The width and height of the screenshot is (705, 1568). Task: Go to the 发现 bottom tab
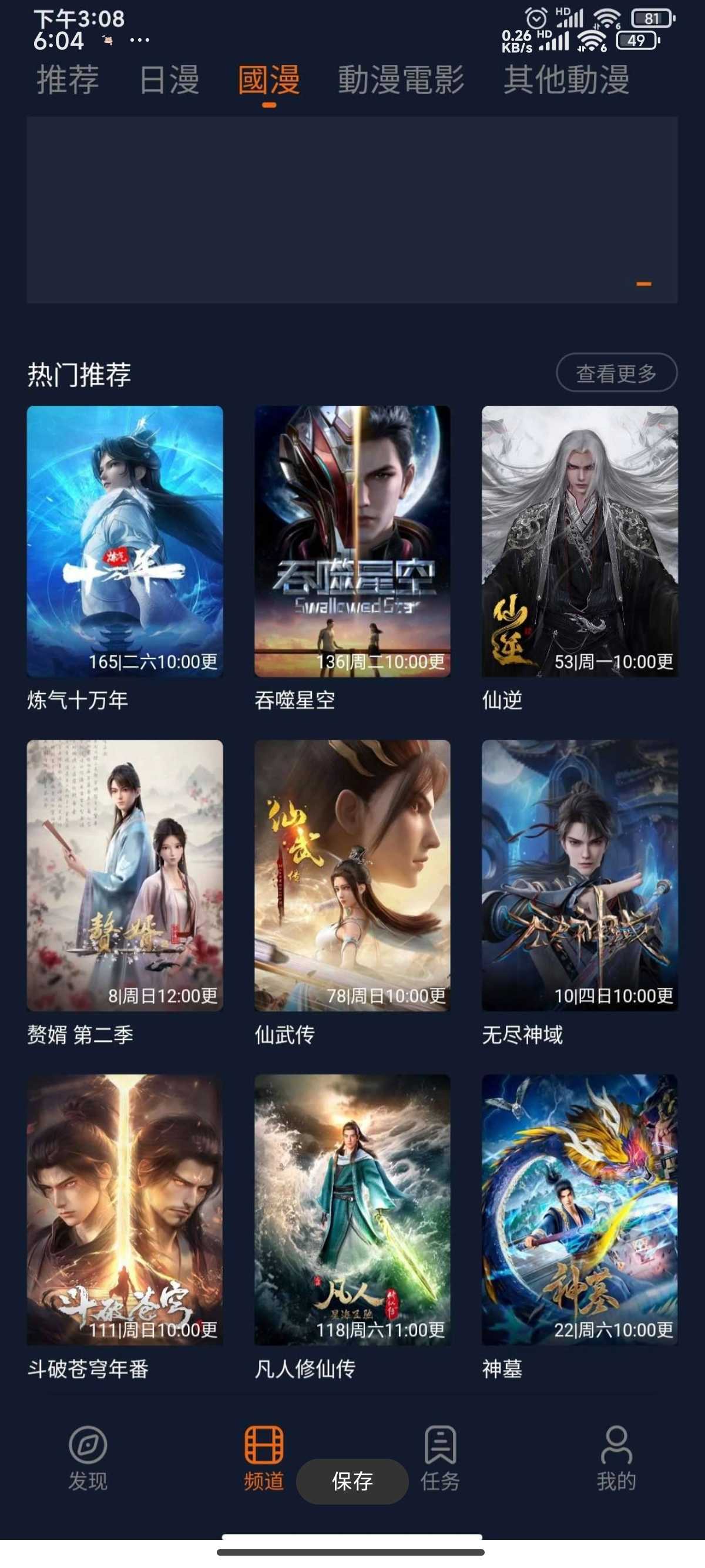click(88, 1457)
